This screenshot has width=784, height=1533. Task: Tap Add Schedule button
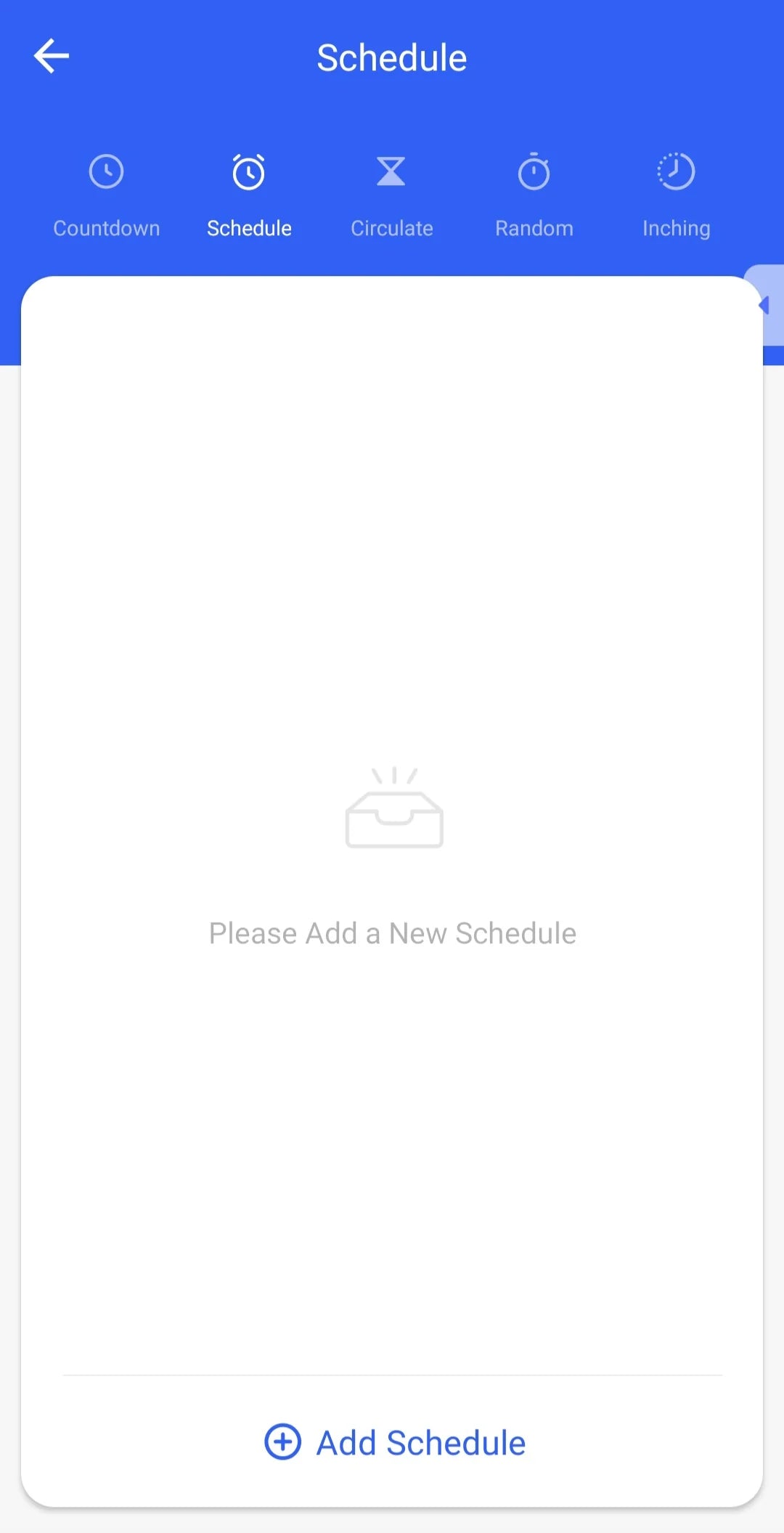[x=394, y=1442]
